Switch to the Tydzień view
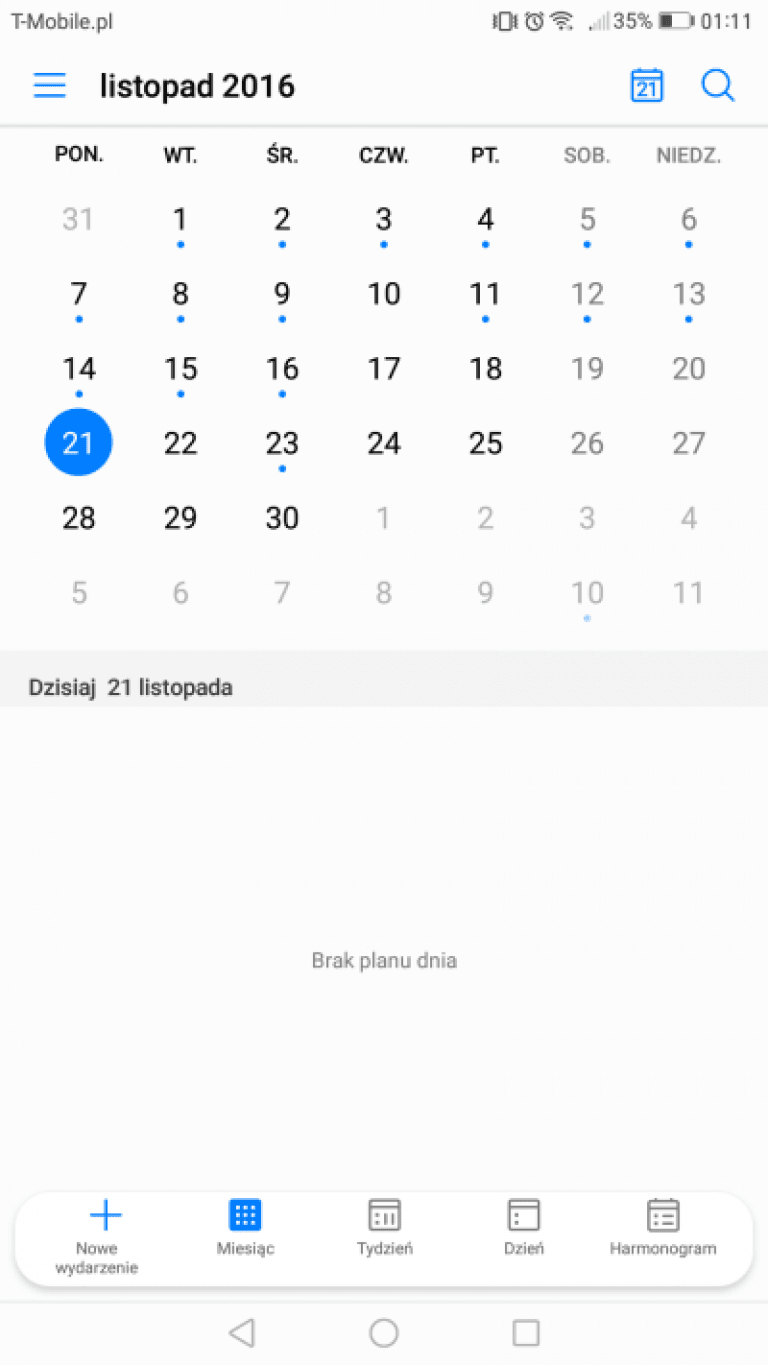768x1365 pixels. tap(385, 1228)
